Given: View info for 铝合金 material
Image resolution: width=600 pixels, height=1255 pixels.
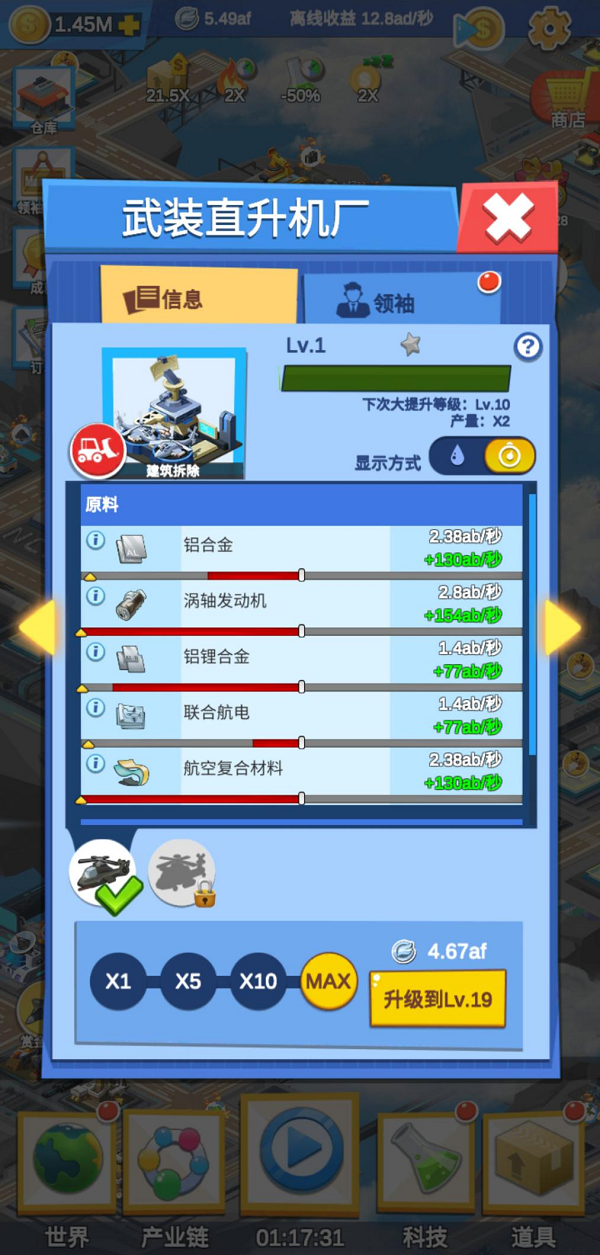Looking at the screenshot, I should (95, 540).
